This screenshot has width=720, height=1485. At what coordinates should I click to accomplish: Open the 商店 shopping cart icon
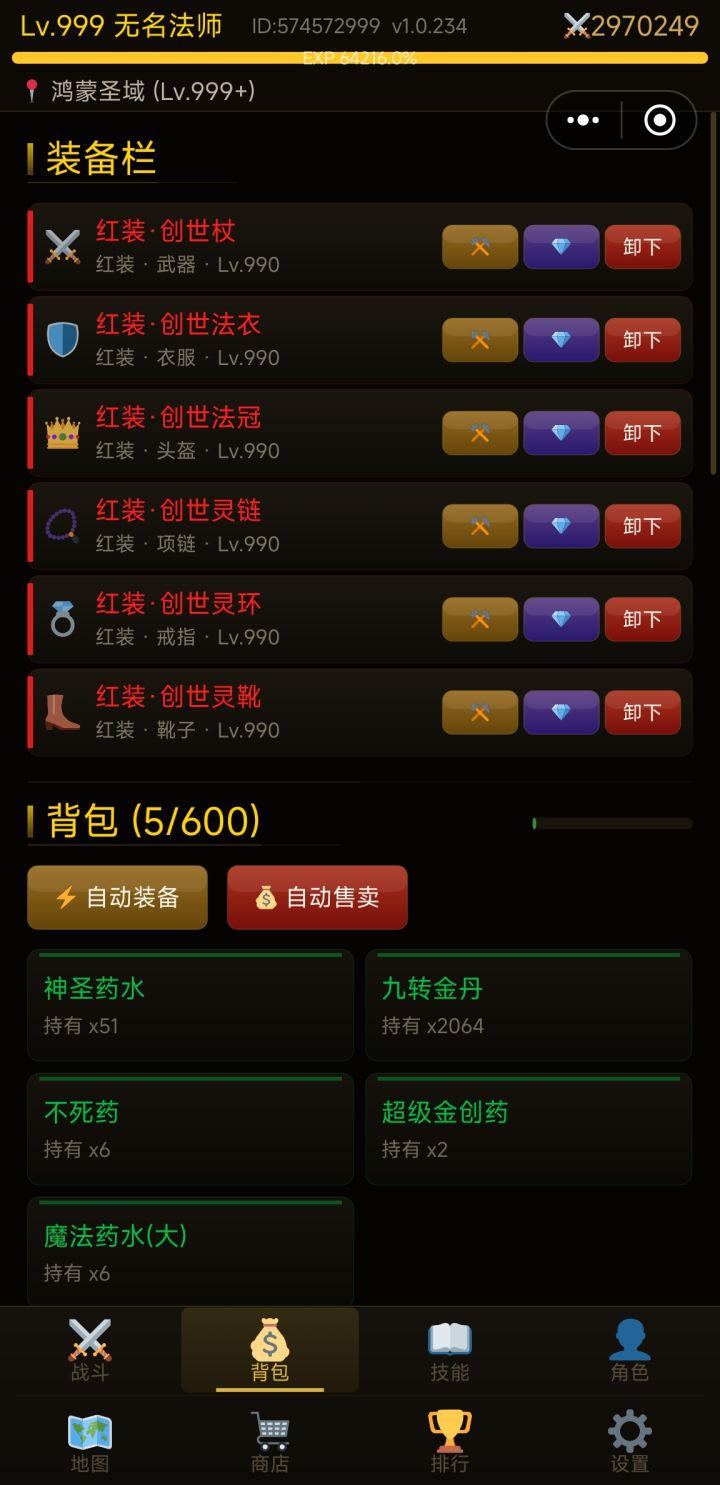269,1440
